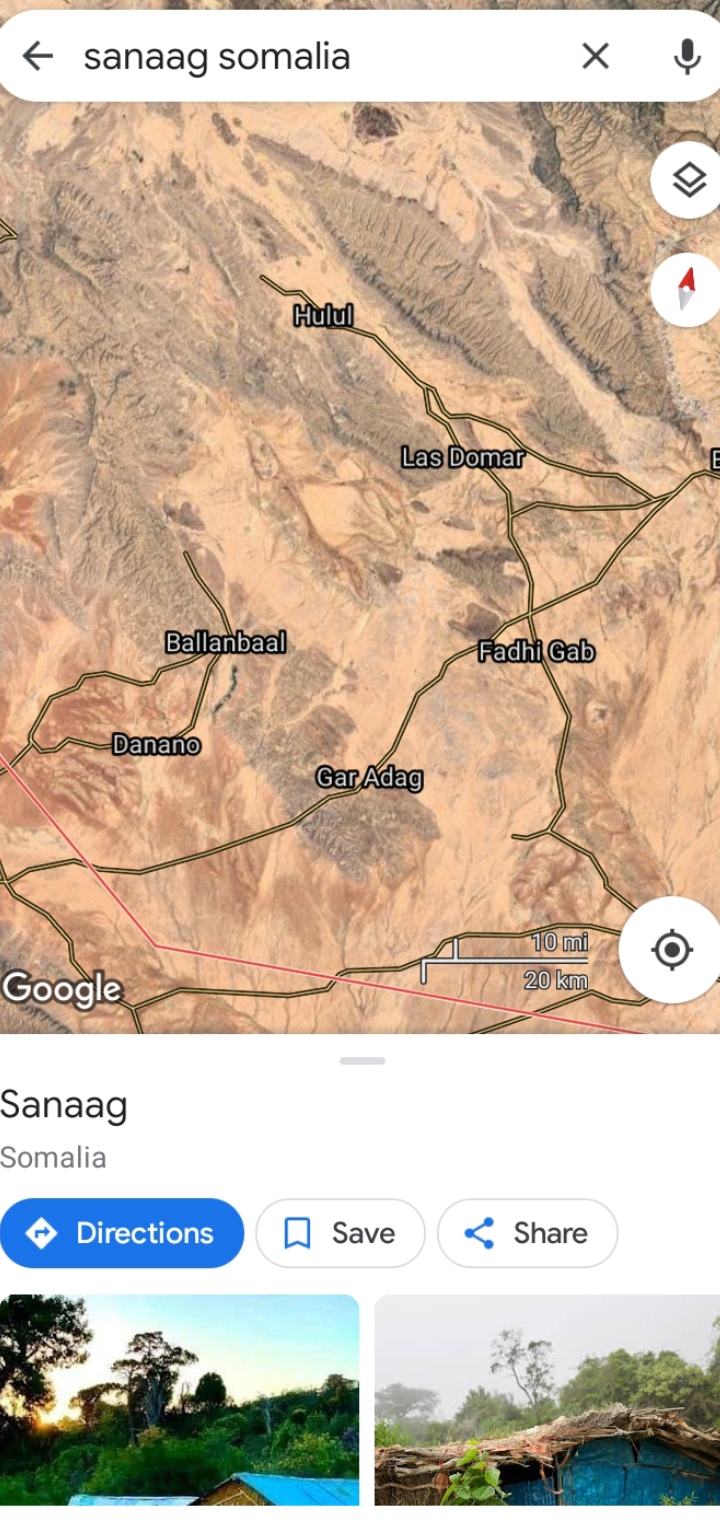Center map on my current location
This screenshot has height=1520, width=720.
coord(671,949)
